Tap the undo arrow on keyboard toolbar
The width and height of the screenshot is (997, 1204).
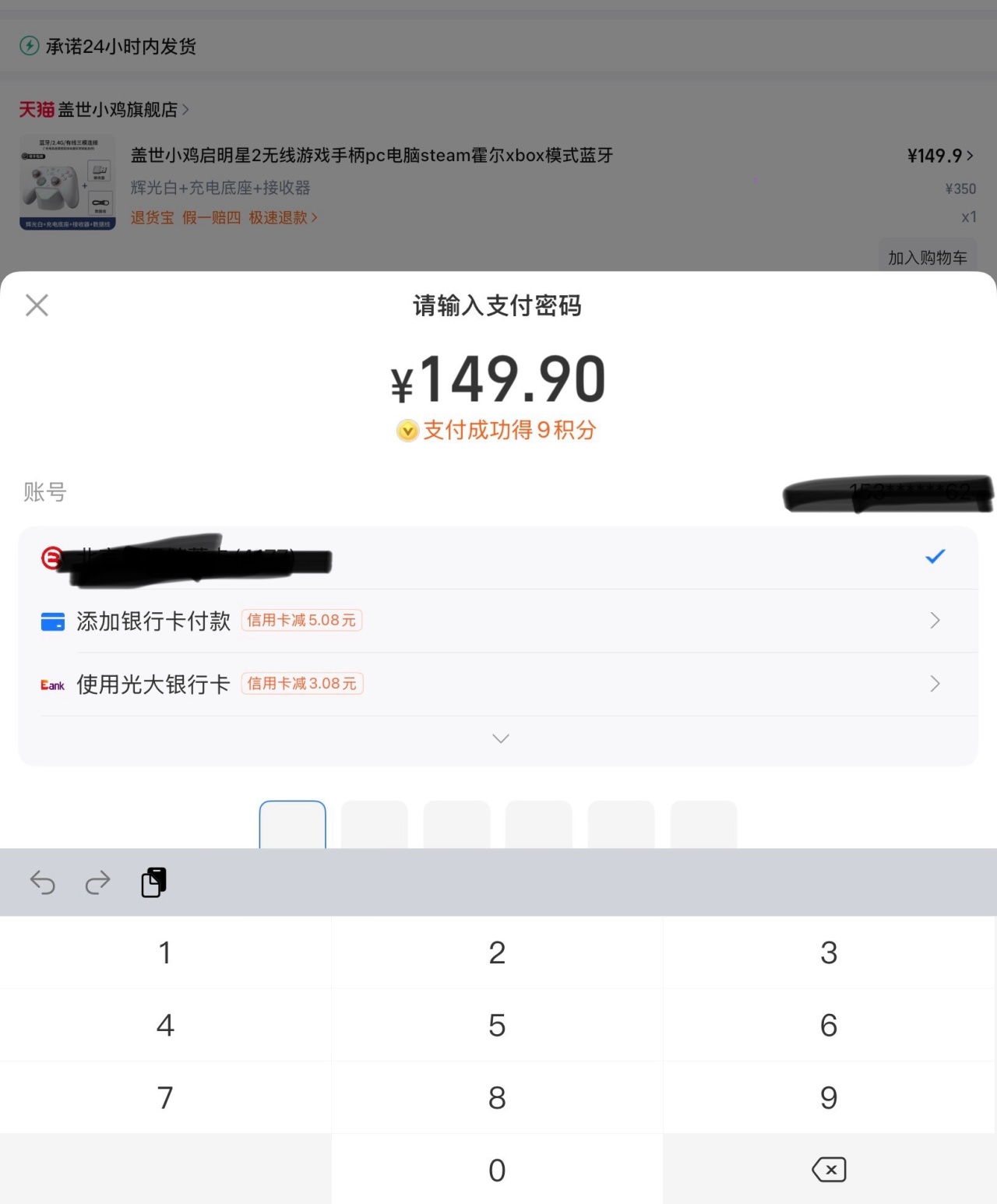[43, 882]
